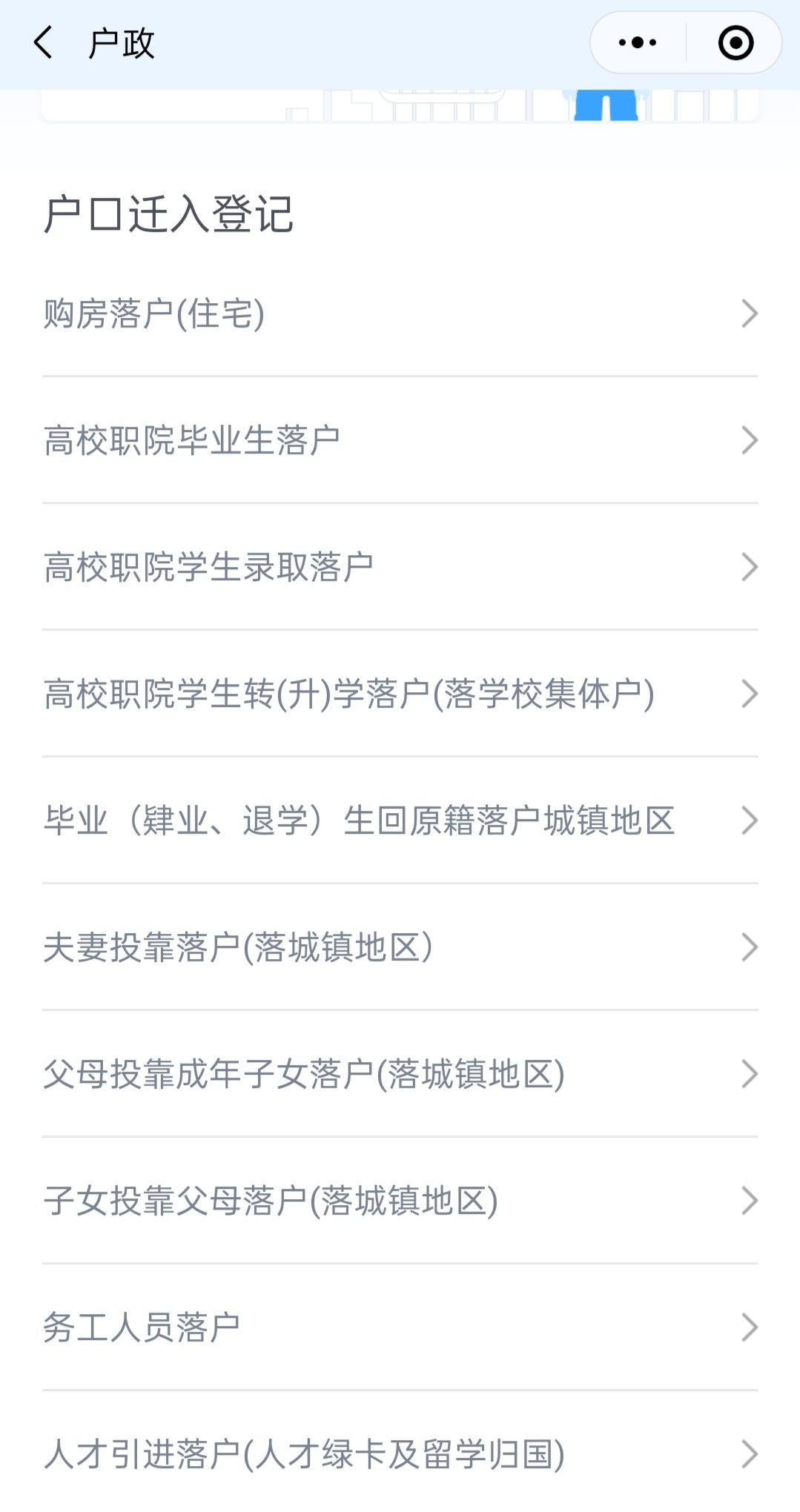Open 父母投靠成年子女落户(落城镇地区)
The image size is (800, 1512).
point(400,1074)
